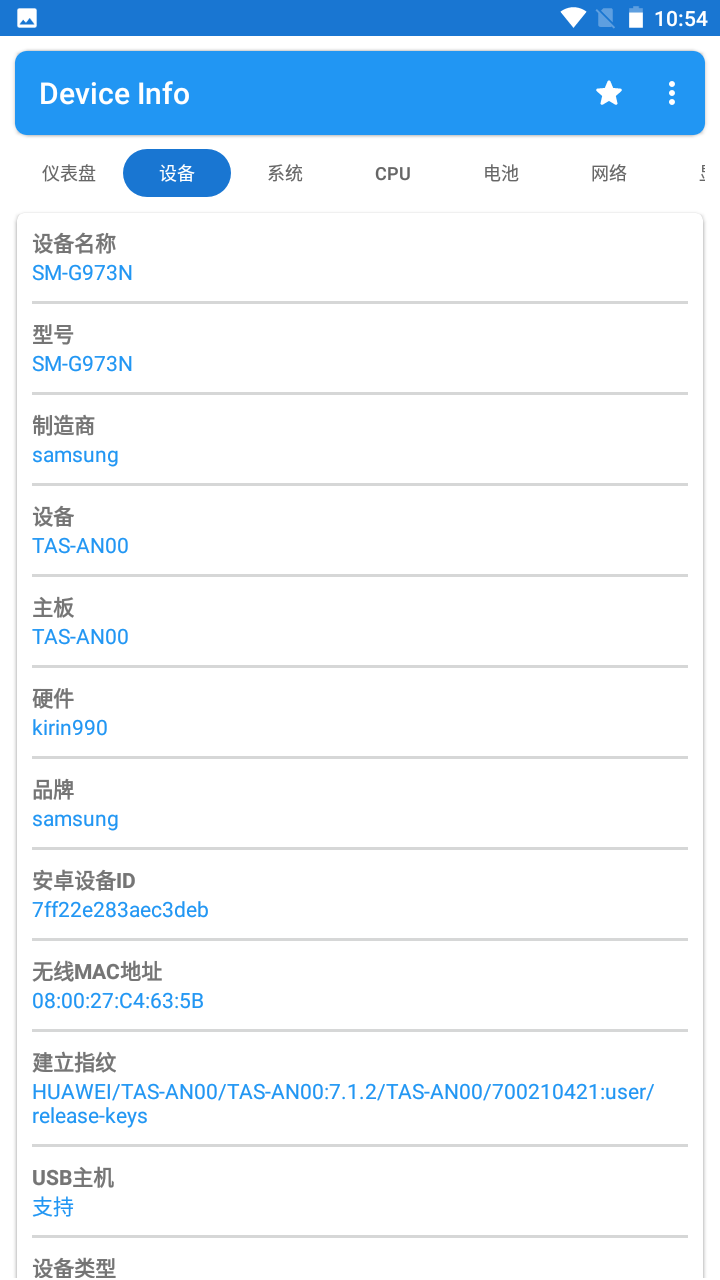Select the kirin990 hardware value
The height and width of the screenshot is (1280, 720).
pos(70,727)
